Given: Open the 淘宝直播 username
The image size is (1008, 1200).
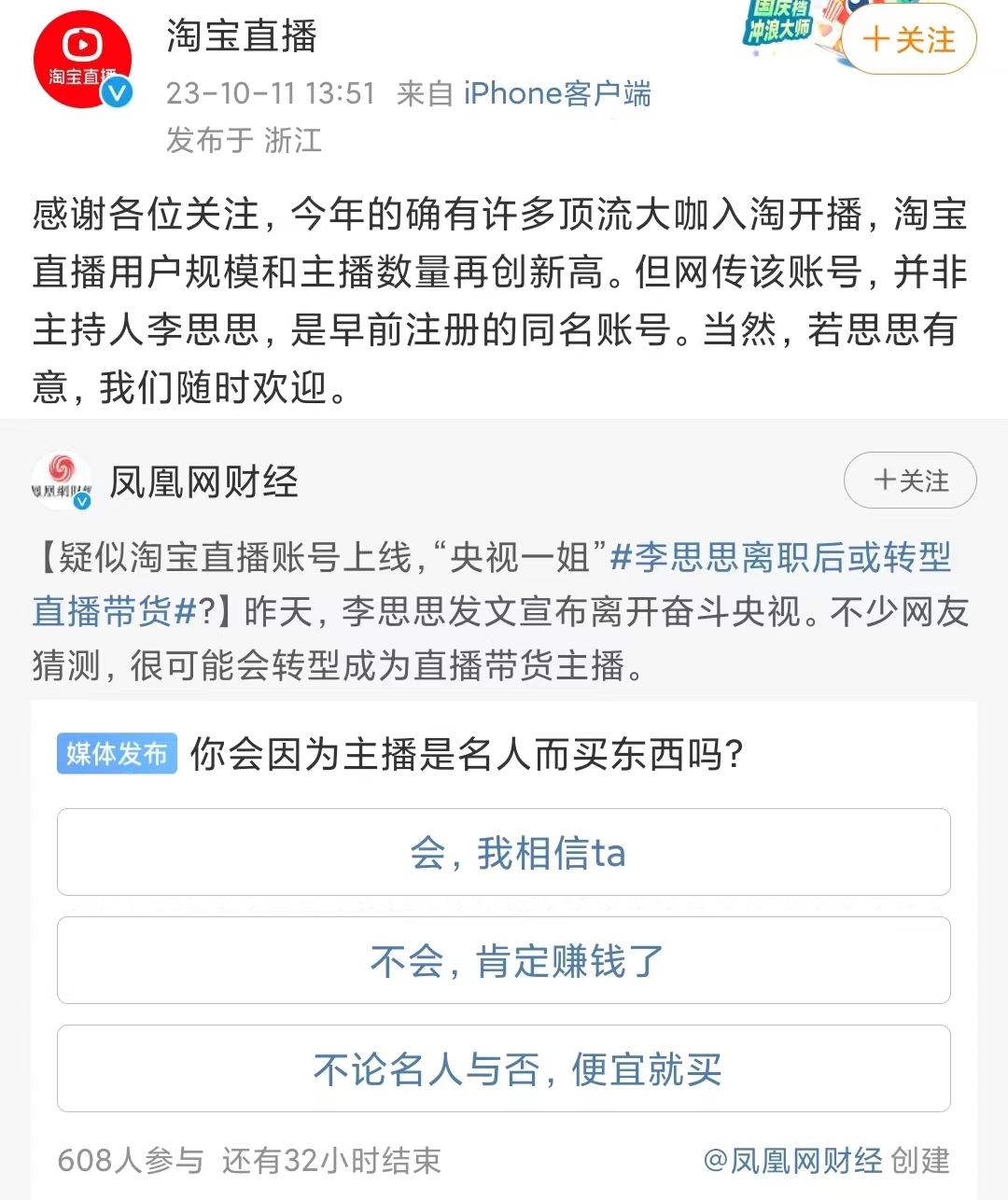Looking at the screenshot, I should 242,36.
